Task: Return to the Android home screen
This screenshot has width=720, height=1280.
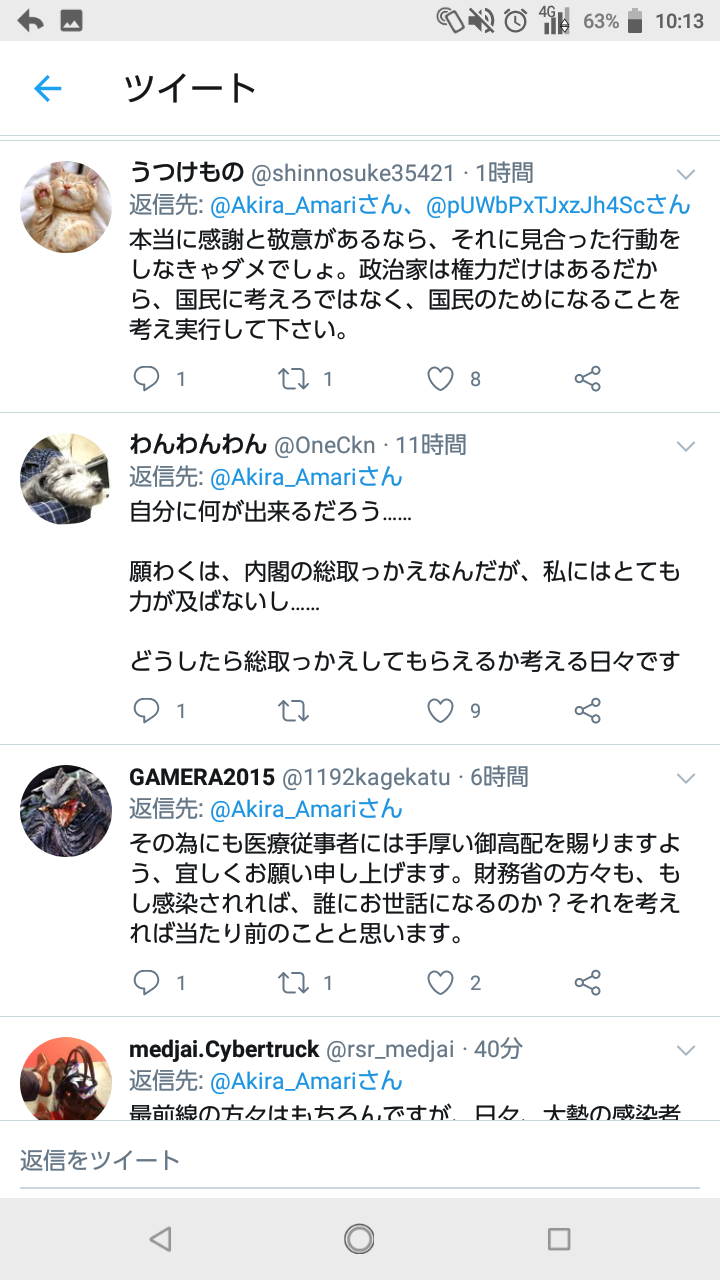Action: click(359, 1239)
